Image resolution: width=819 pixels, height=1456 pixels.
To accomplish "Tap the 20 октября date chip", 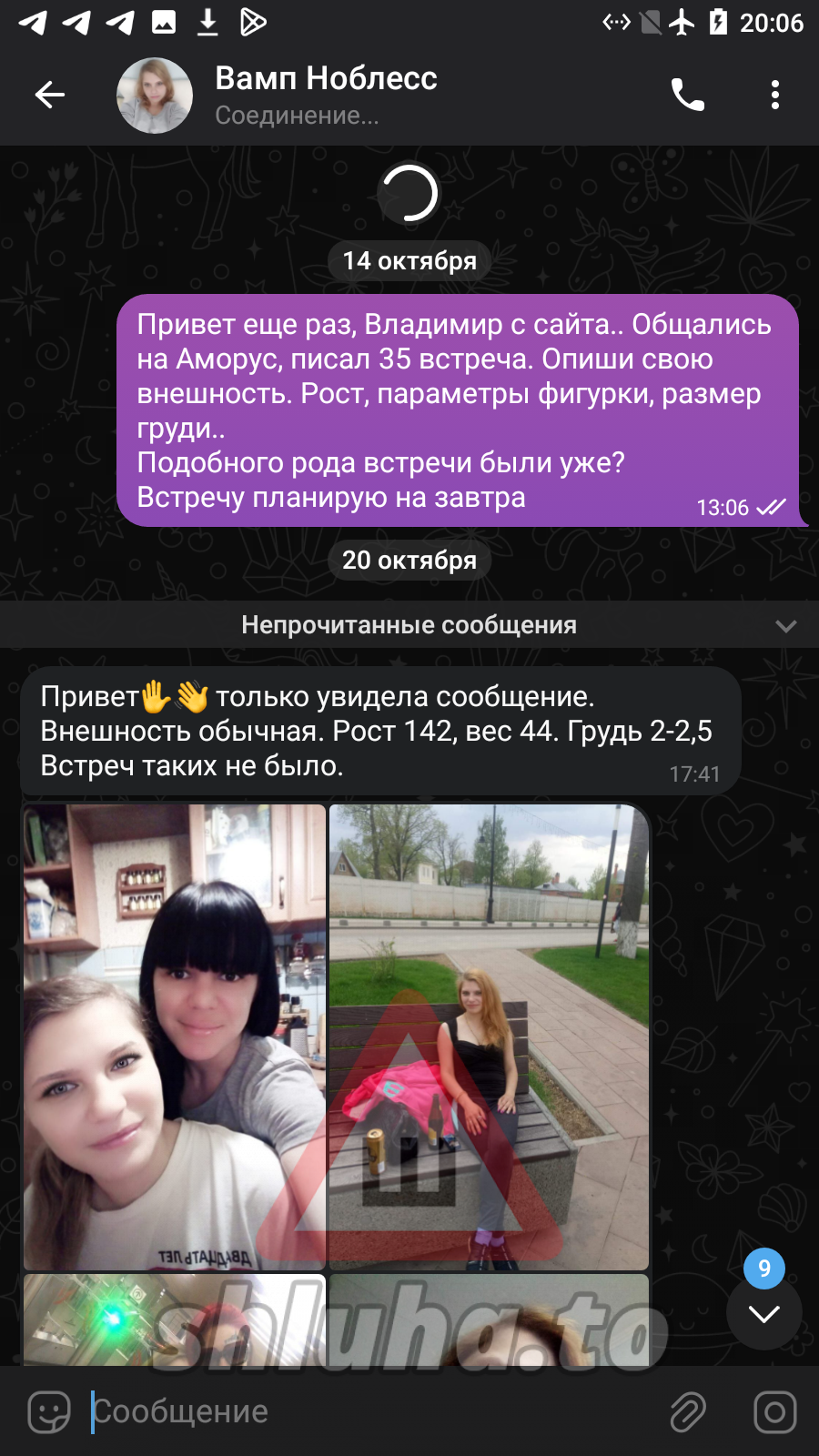I will tap(409, 561).
